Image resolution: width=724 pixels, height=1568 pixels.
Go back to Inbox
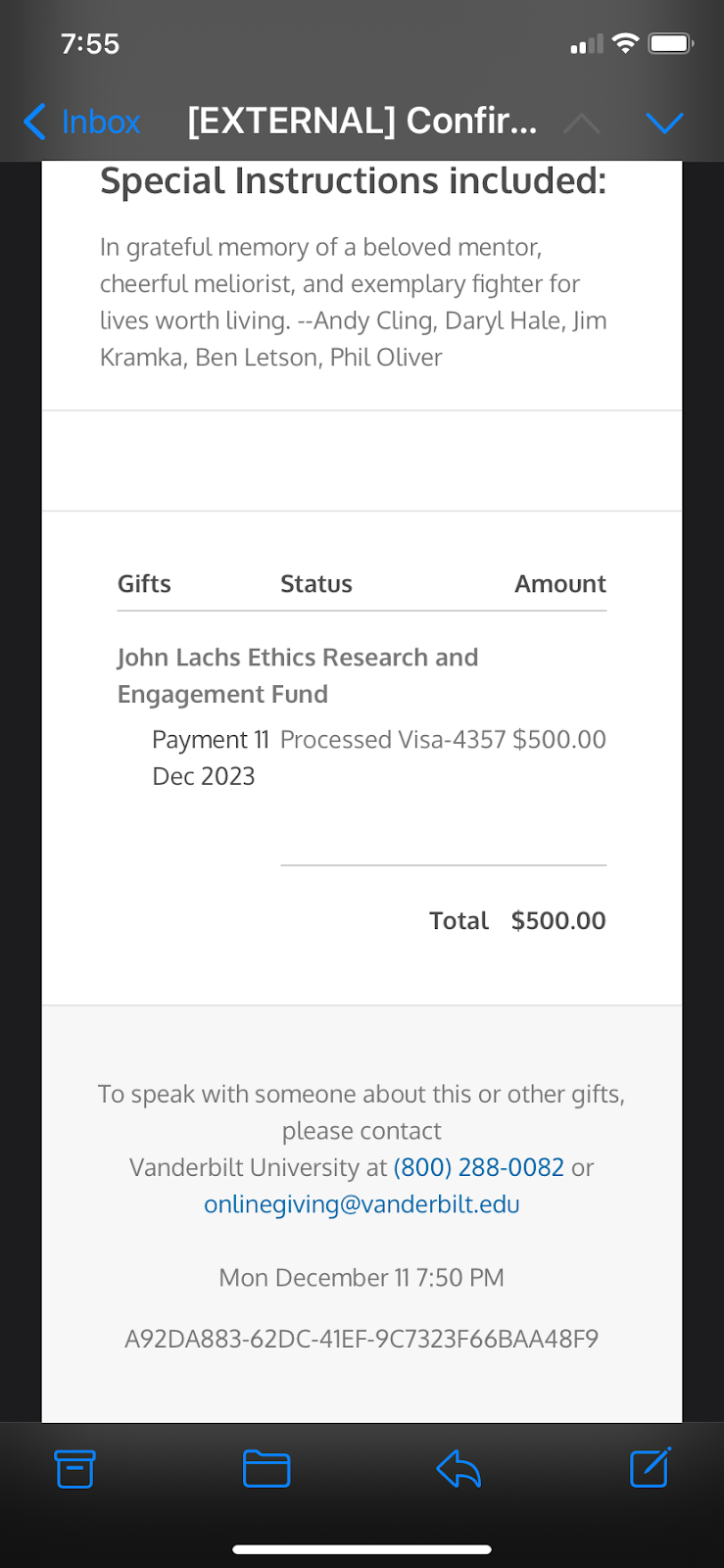tap(82, 122)
